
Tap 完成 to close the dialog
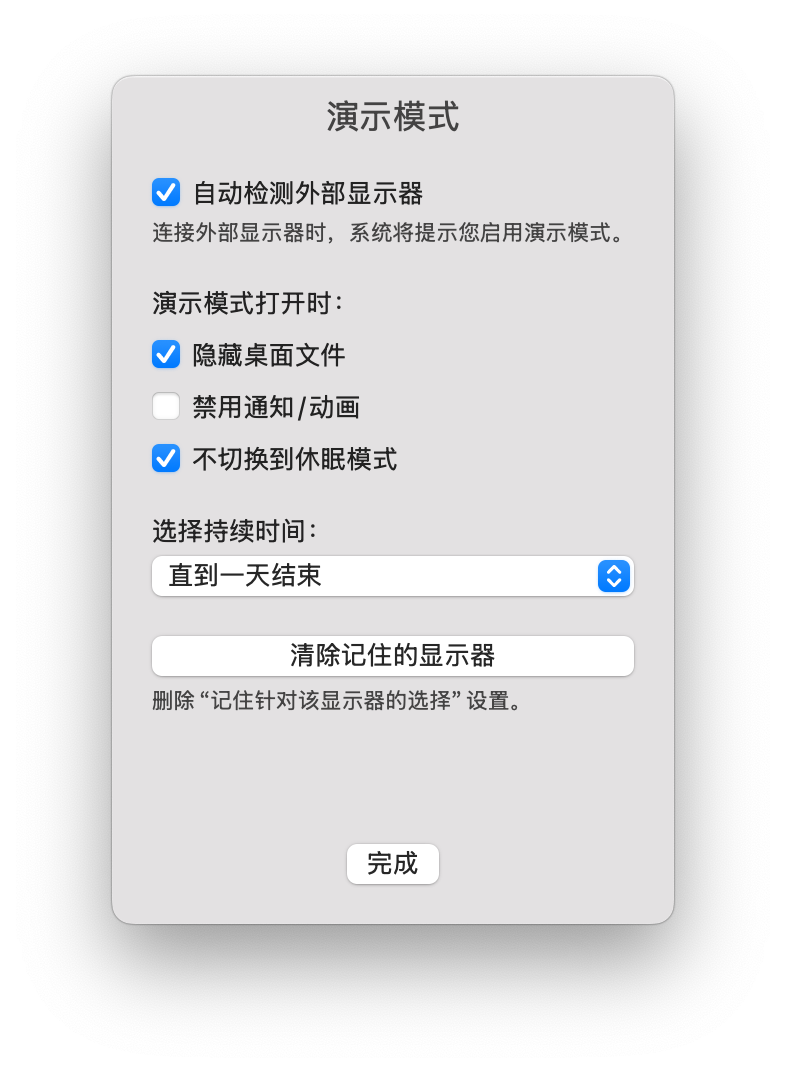[392, 864]
